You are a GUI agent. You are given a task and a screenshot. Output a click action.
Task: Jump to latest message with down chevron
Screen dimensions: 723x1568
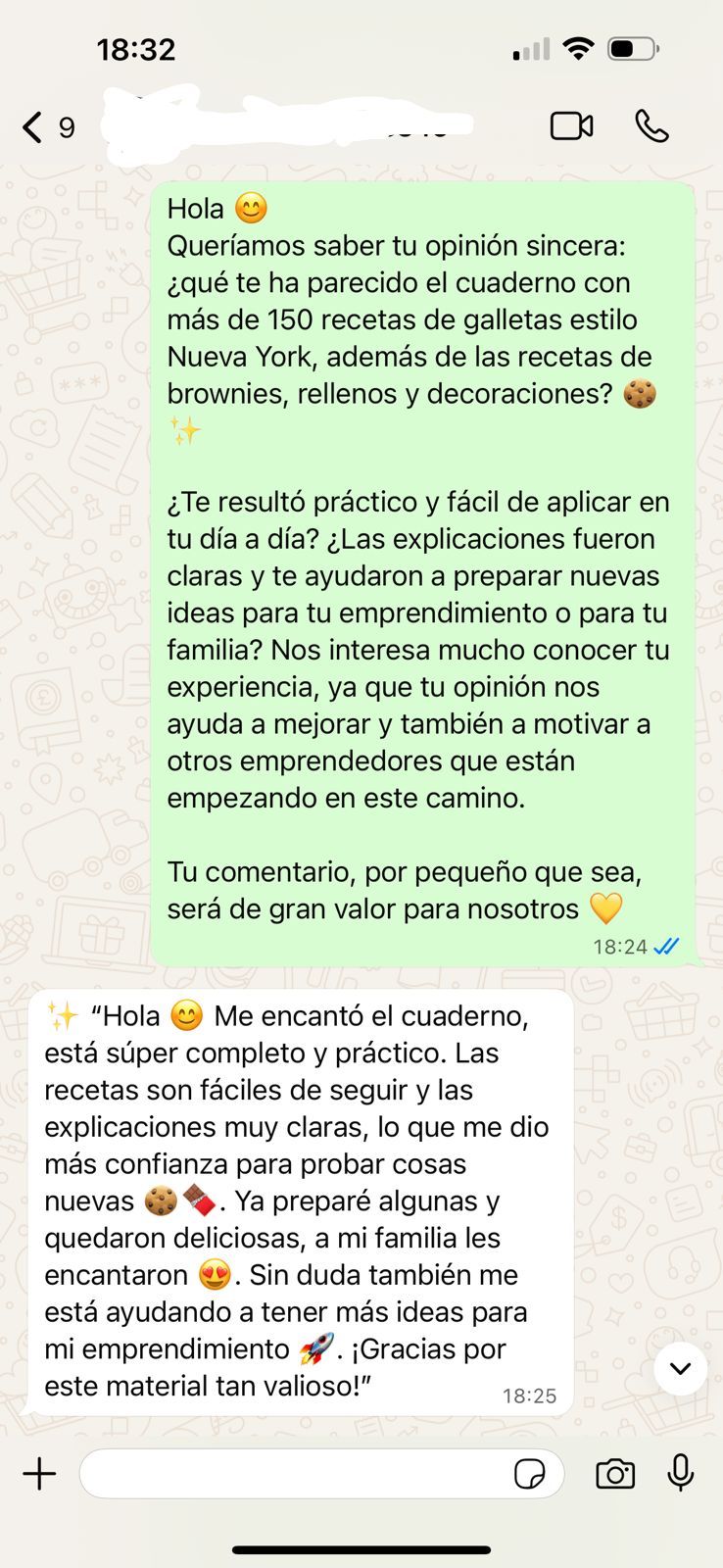[680, 1367]
